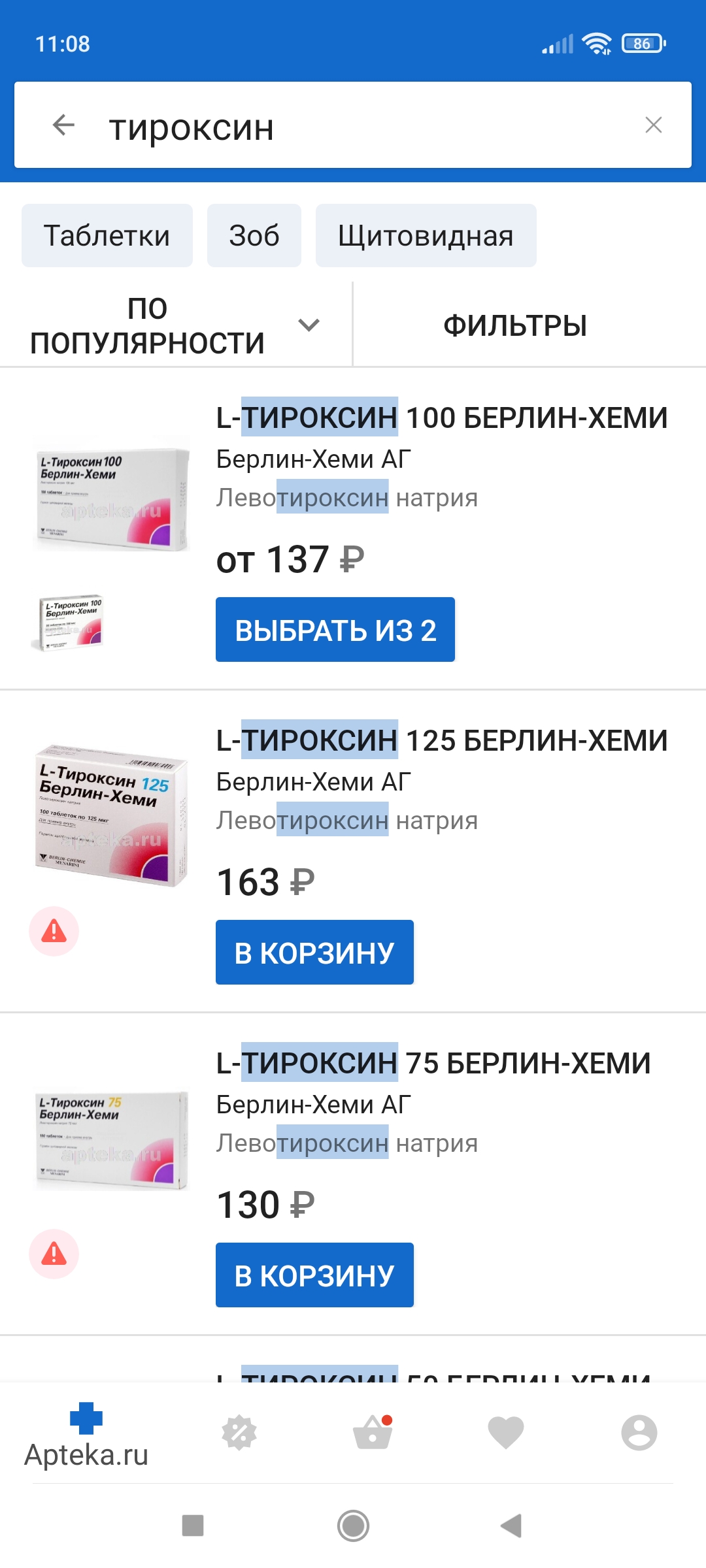Open the discounts tab
Screen dimensions: 706x1568
[239, 1433]
